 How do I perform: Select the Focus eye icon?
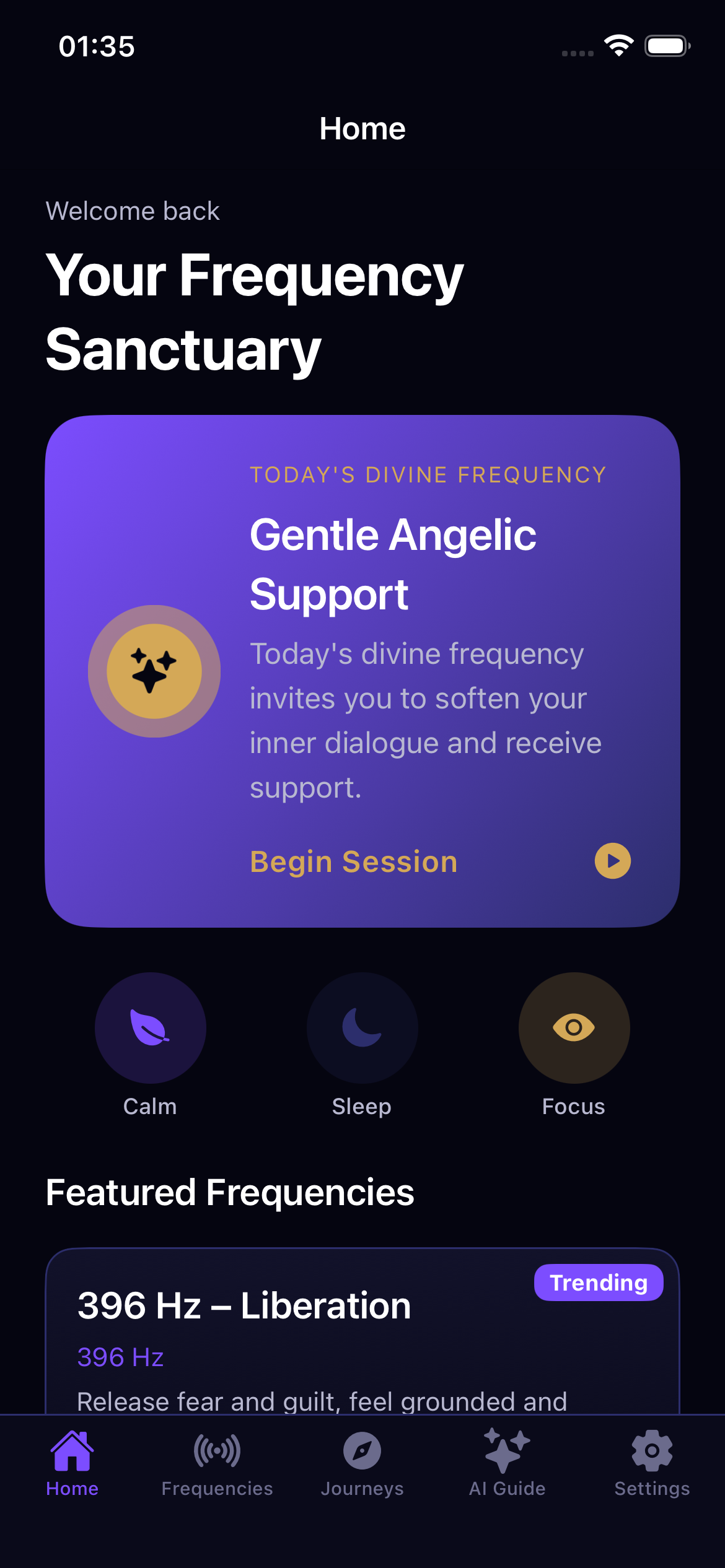click(574, 1027)
